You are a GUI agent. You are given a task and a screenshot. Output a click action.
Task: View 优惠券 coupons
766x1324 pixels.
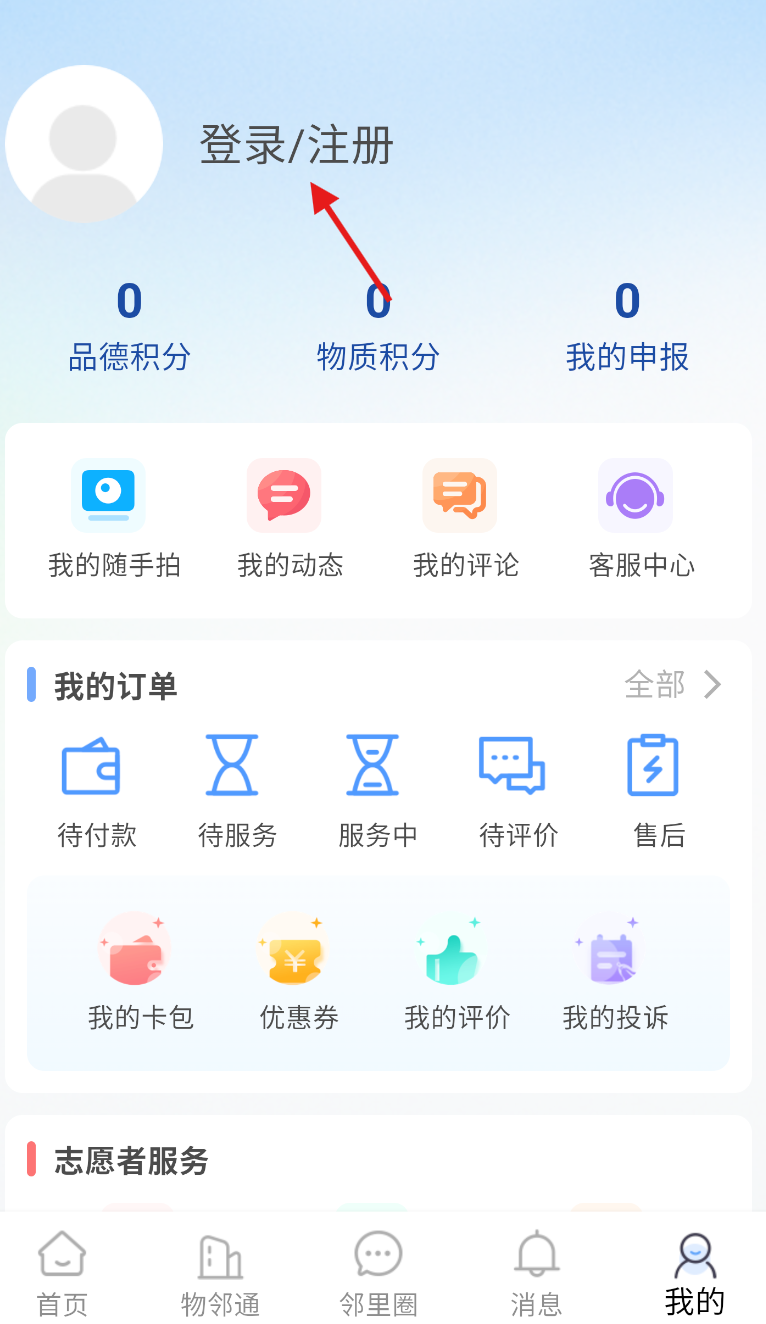pyautogui.click(x=298, y=972)
